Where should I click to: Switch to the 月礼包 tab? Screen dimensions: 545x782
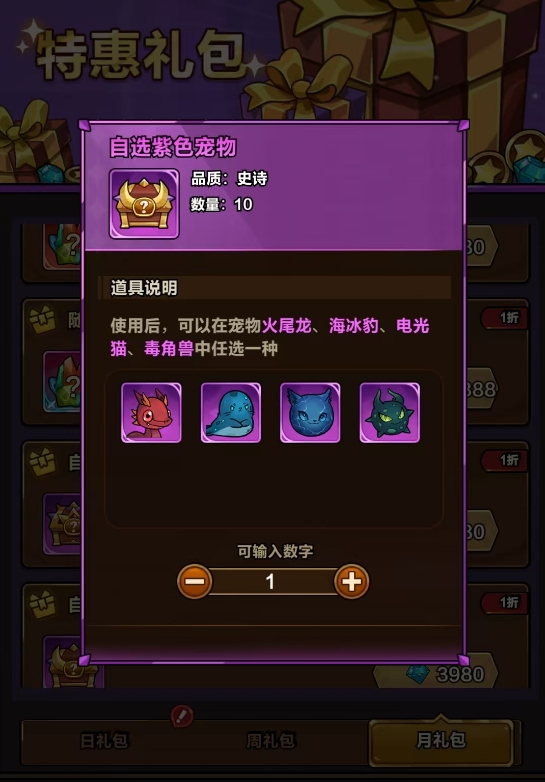[x=441, y=741]
